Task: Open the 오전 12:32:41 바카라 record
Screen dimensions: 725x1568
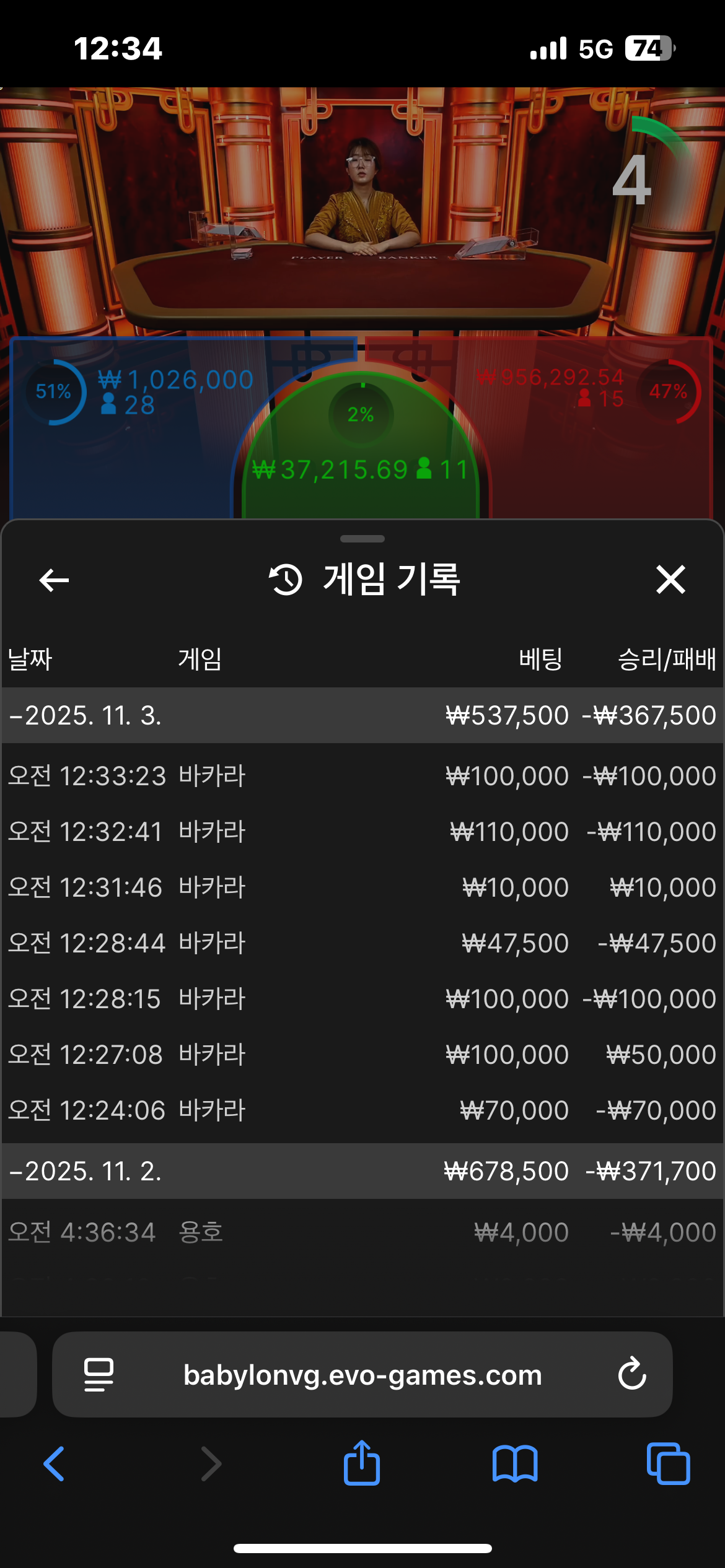Action: tap(362, 832)
